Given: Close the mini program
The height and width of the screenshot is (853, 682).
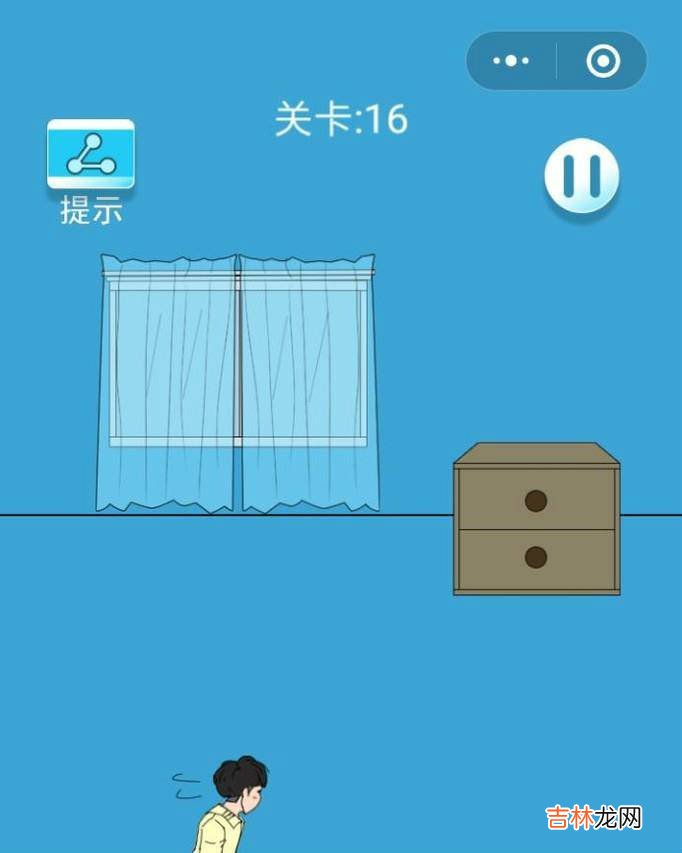Looking at the screenshot, I should point(602,61).
